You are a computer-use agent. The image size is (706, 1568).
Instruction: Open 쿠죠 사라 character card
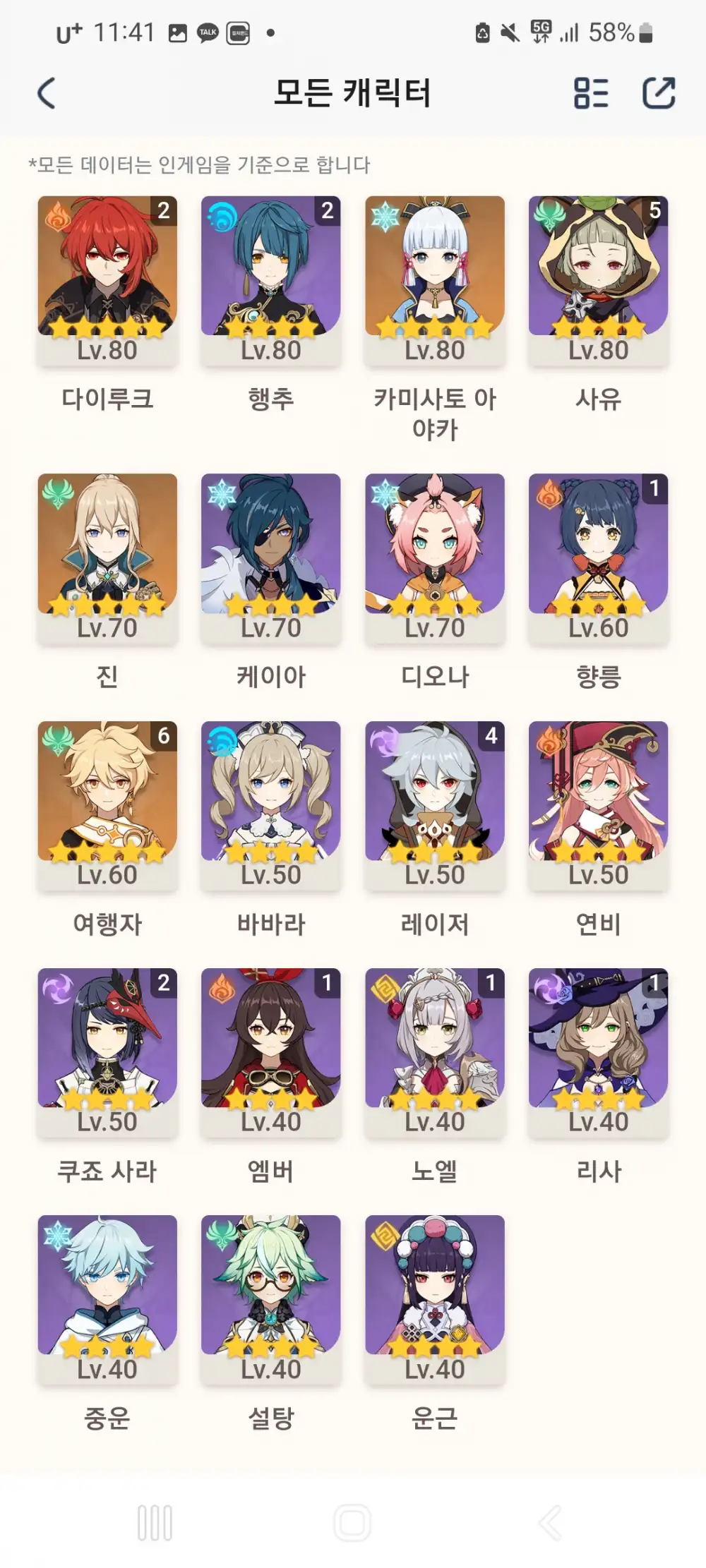coord(107,1051)
